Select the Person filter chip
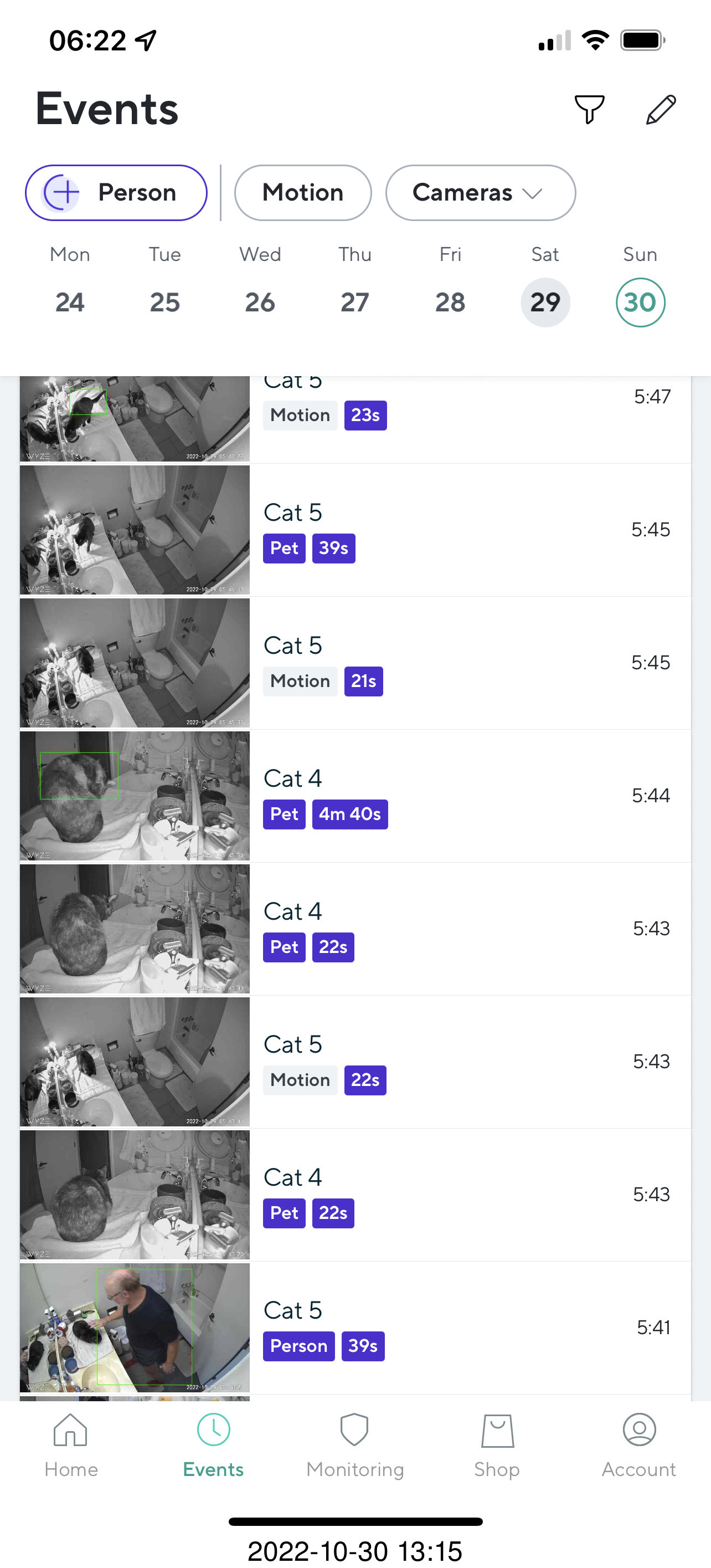711x1568 pixels. click(x=116, y=193)
